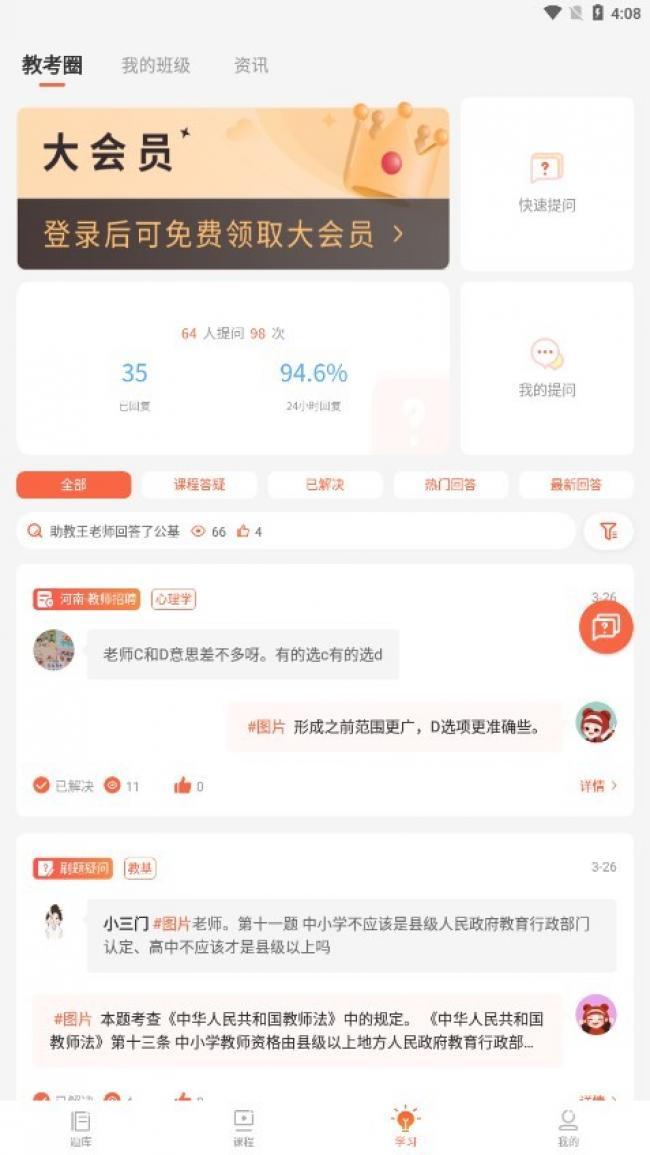Select the 全部 filter chip

tap(74, 485)
